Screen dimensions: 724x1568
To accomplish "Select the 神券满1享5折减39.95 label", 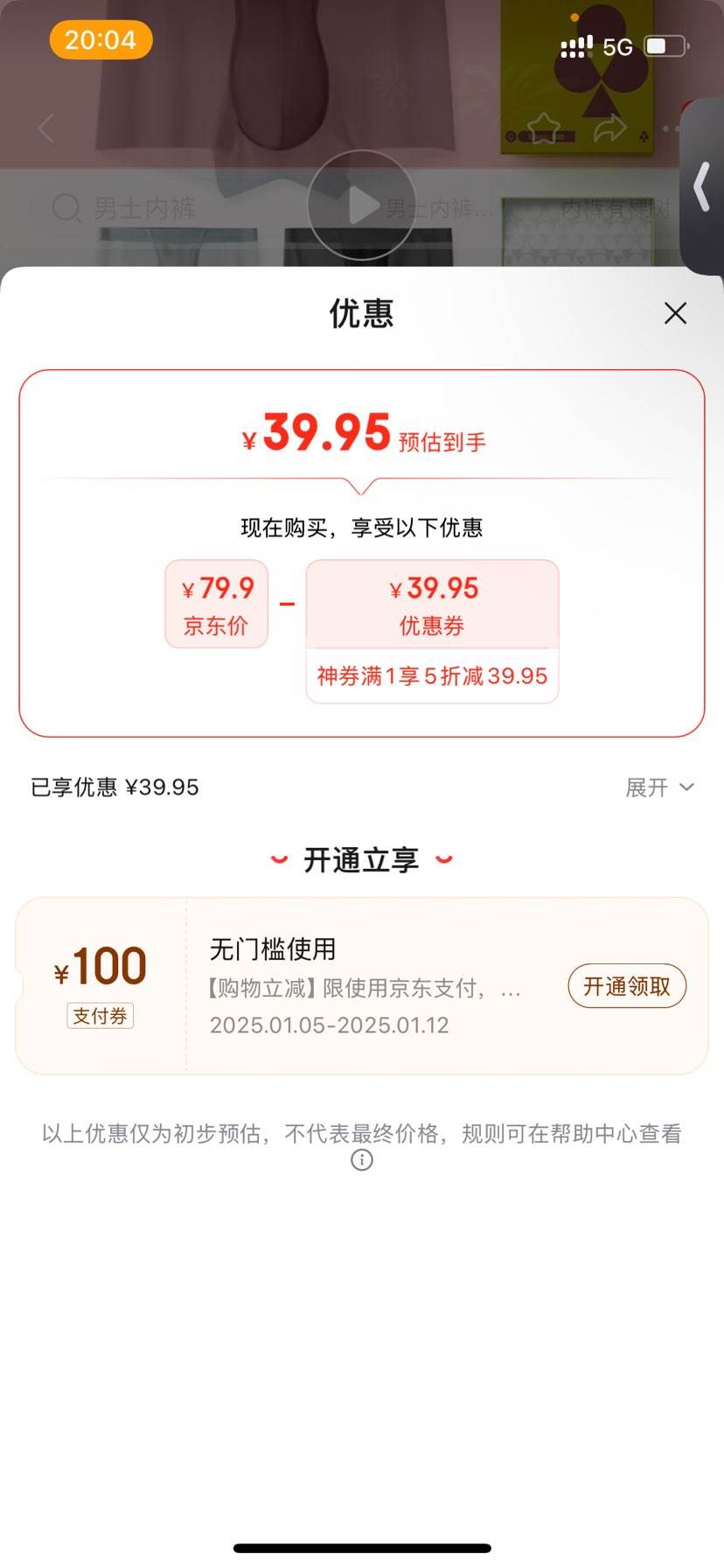I will pyautogui.click(x=431, y=675).
